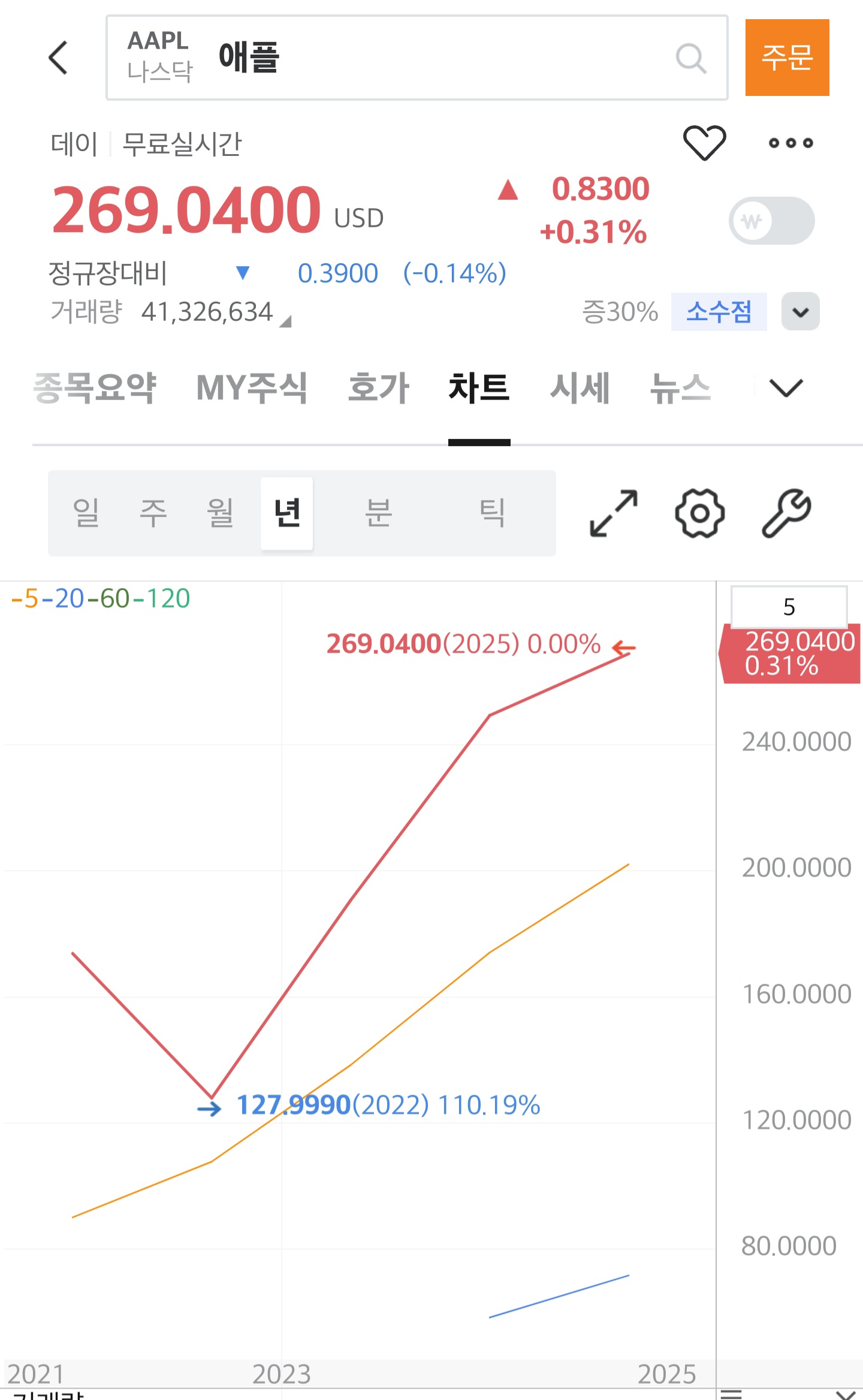
Task: Select the 소수점 fractional share chip
Action: pyautogui.click(x=718, y=312)
